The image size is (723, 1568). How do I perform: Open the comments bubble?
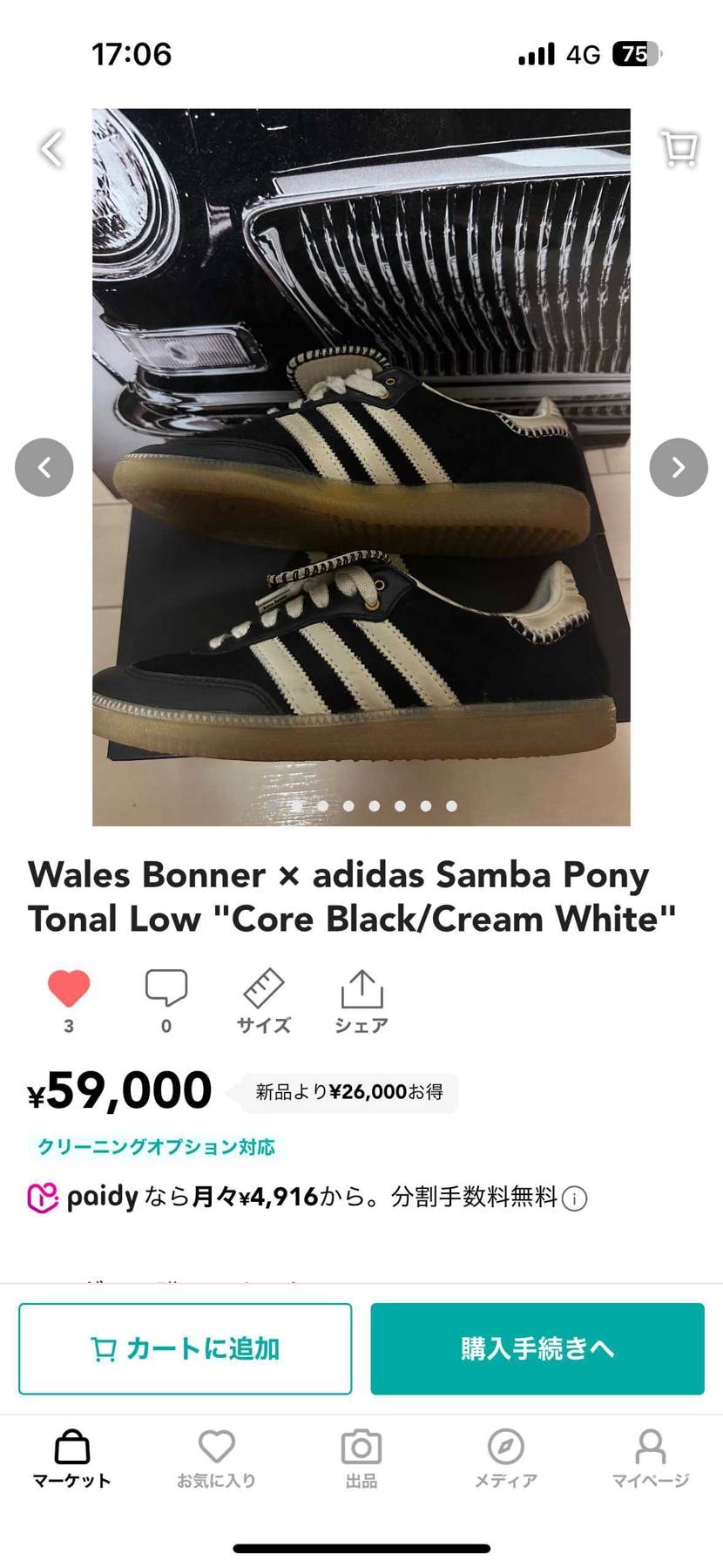pos(166,989)
